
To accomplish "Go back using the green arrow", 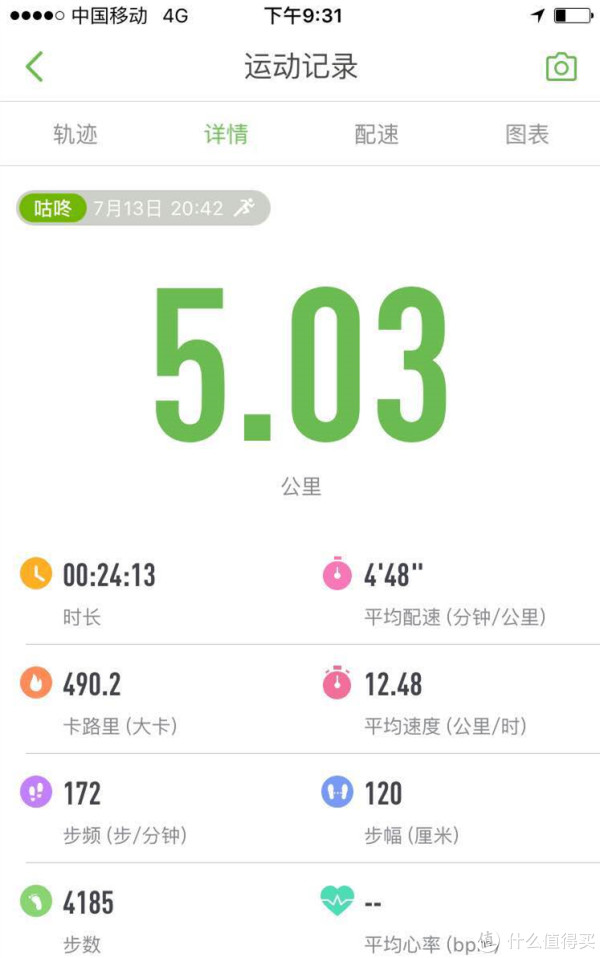I will click(x=35, y=67).
